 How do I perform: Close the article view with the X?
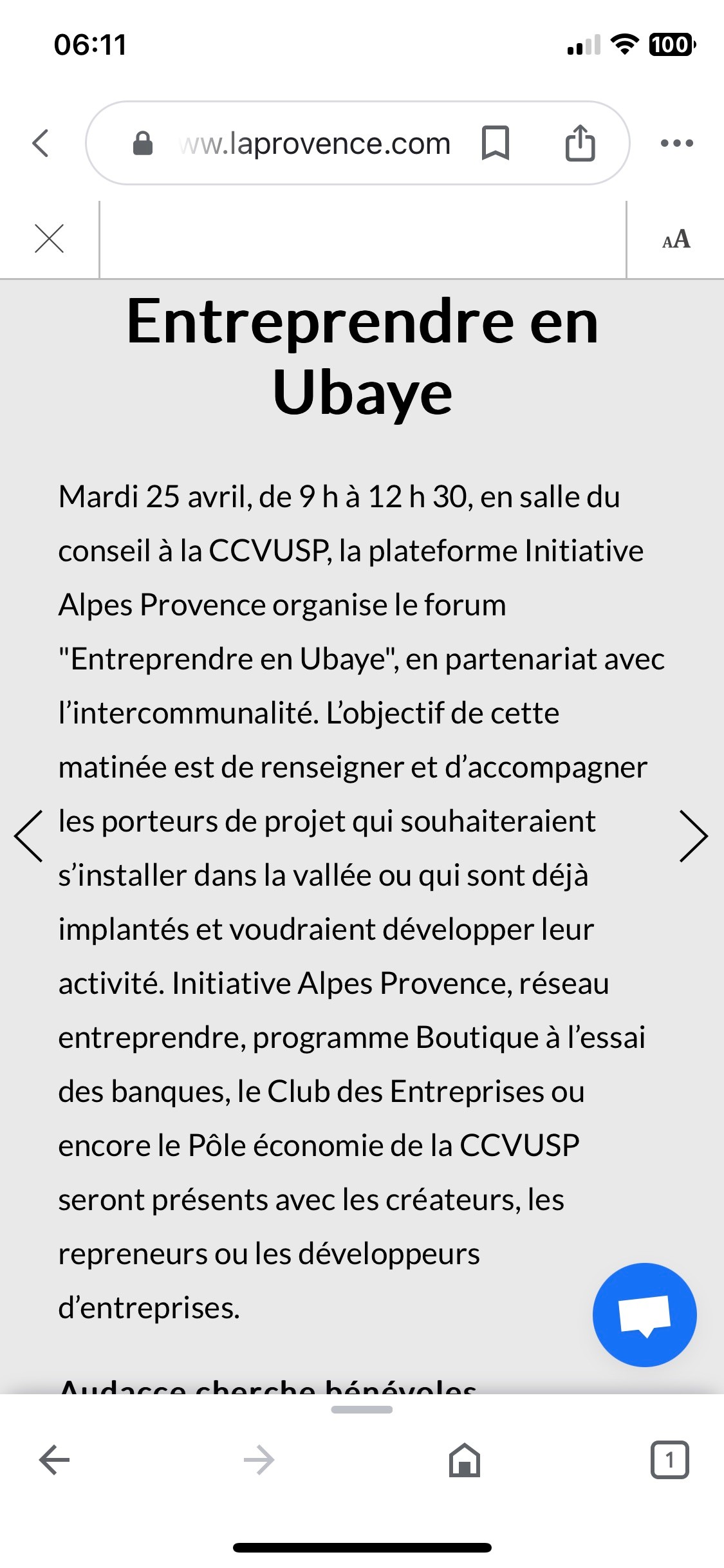click(x=49, y=239)
